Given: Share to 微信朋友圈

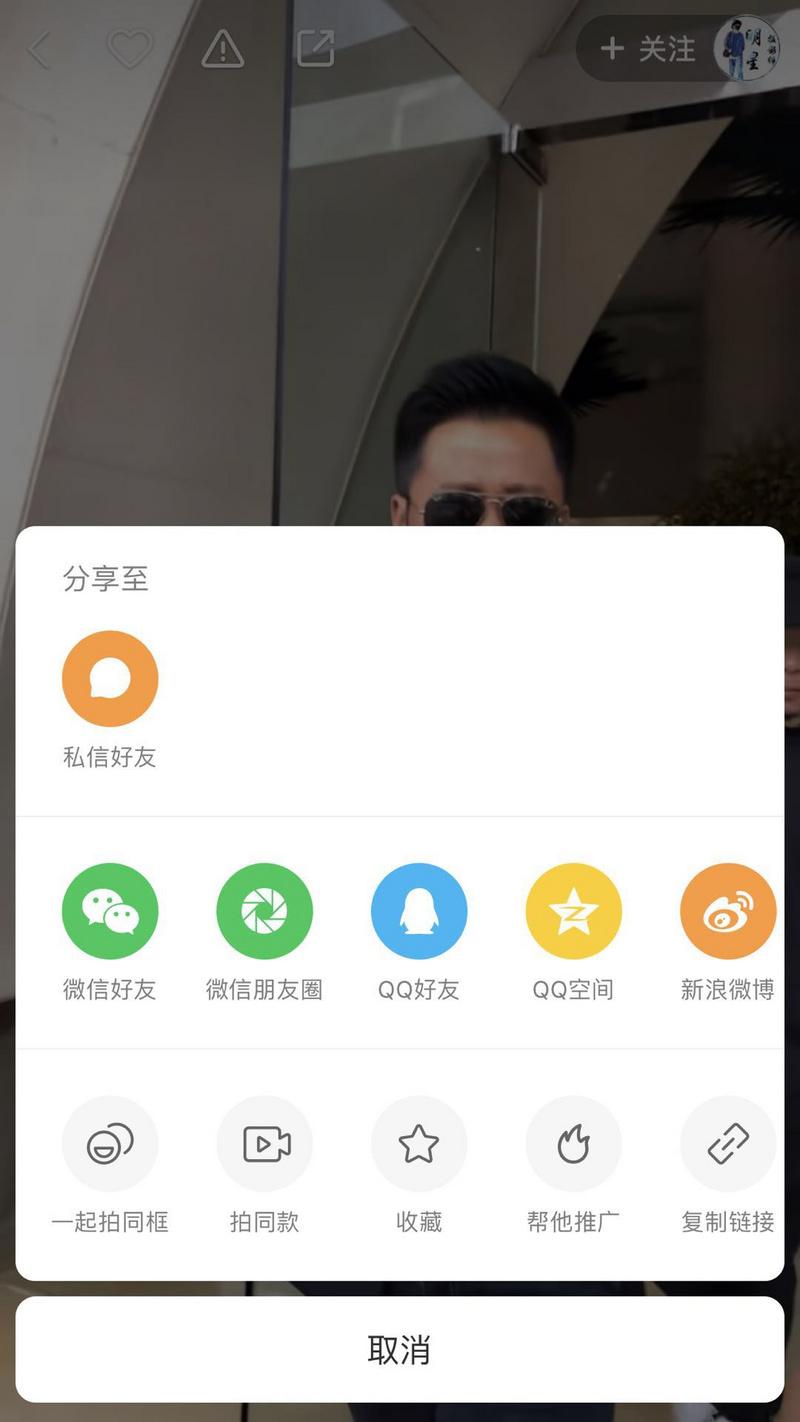Looking at the screenshot, I should (x=264, y=911).
